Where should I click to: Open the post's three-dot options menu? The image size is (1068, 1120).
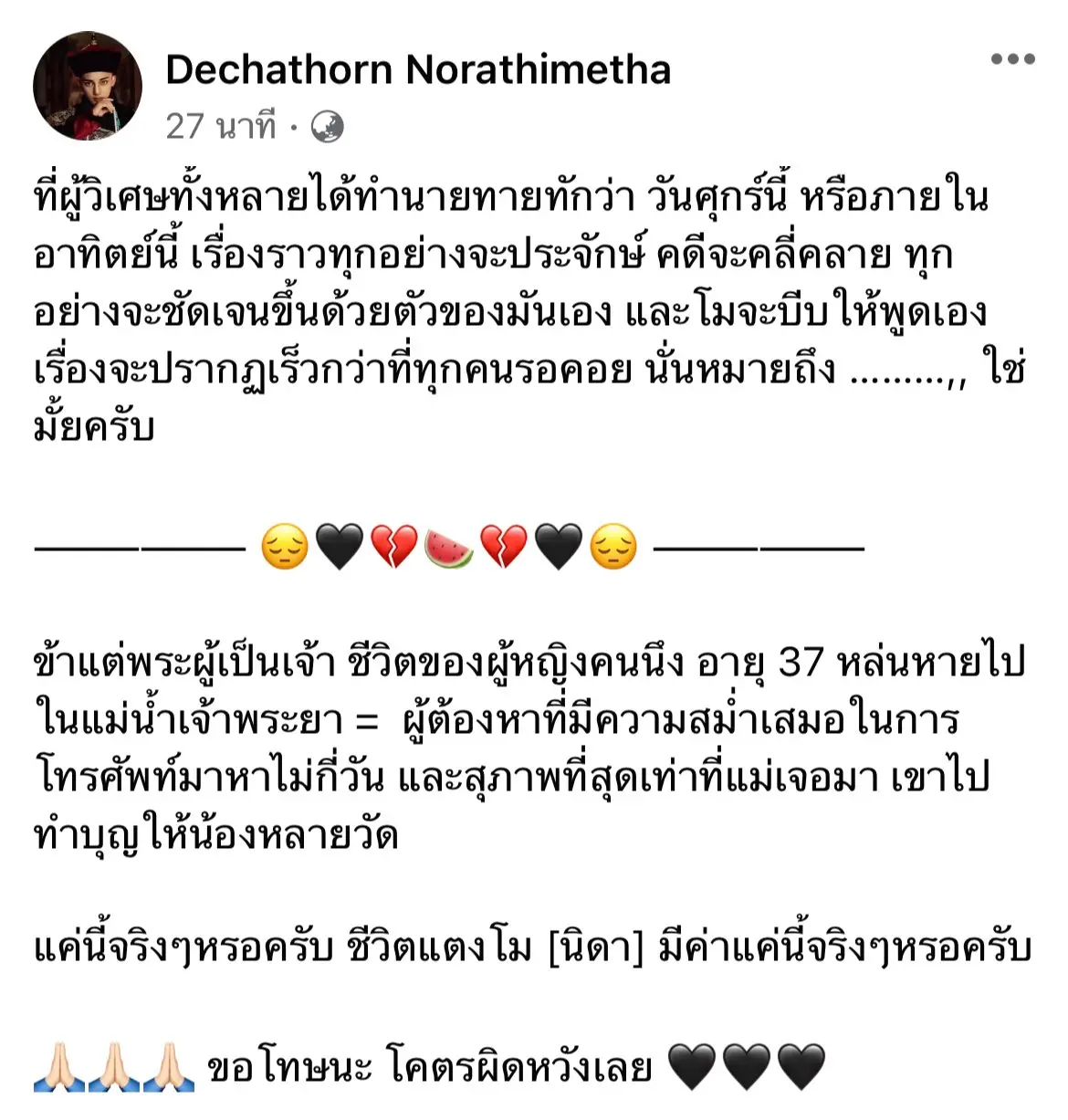[1012, 59]
